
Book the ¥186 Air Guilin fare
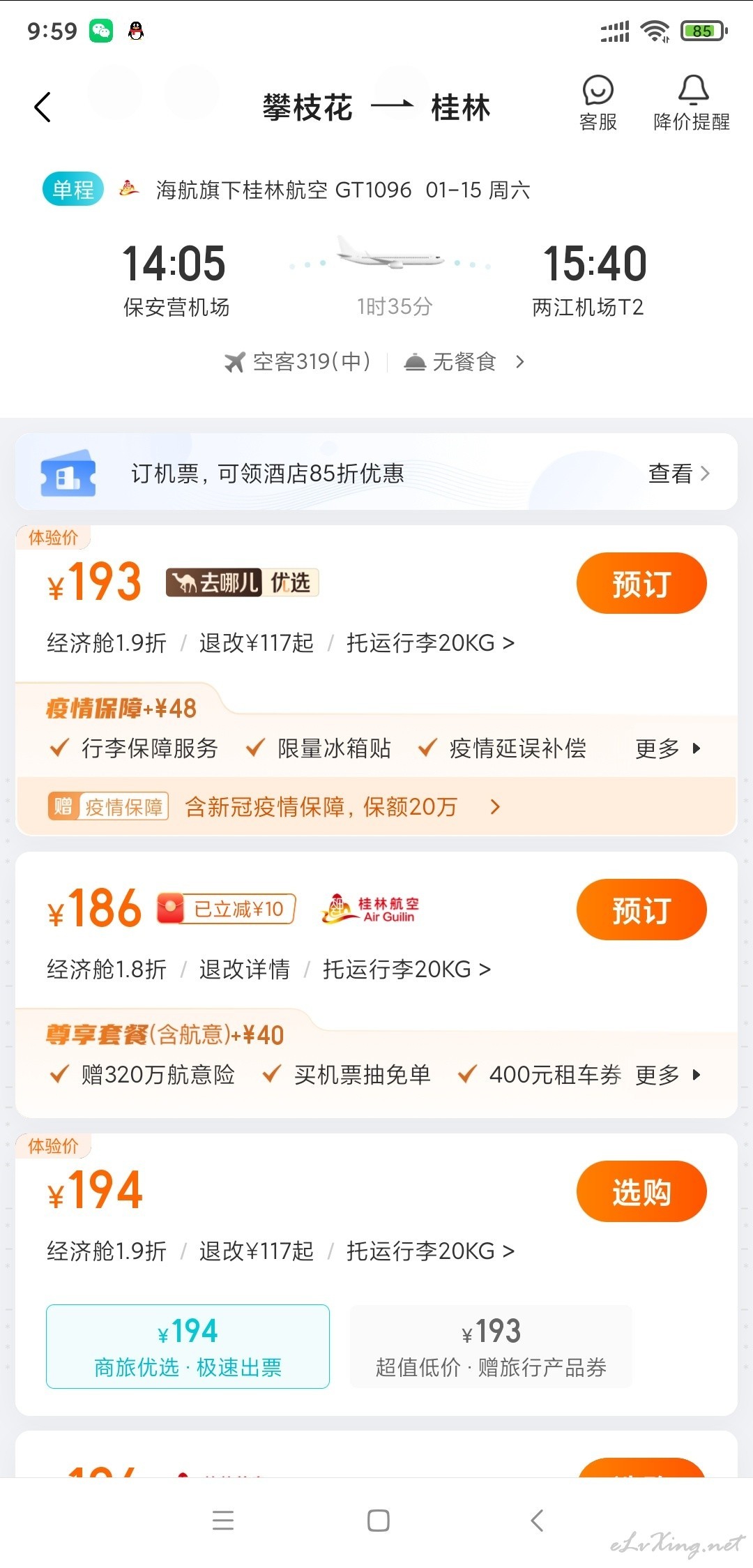point(641,910)
